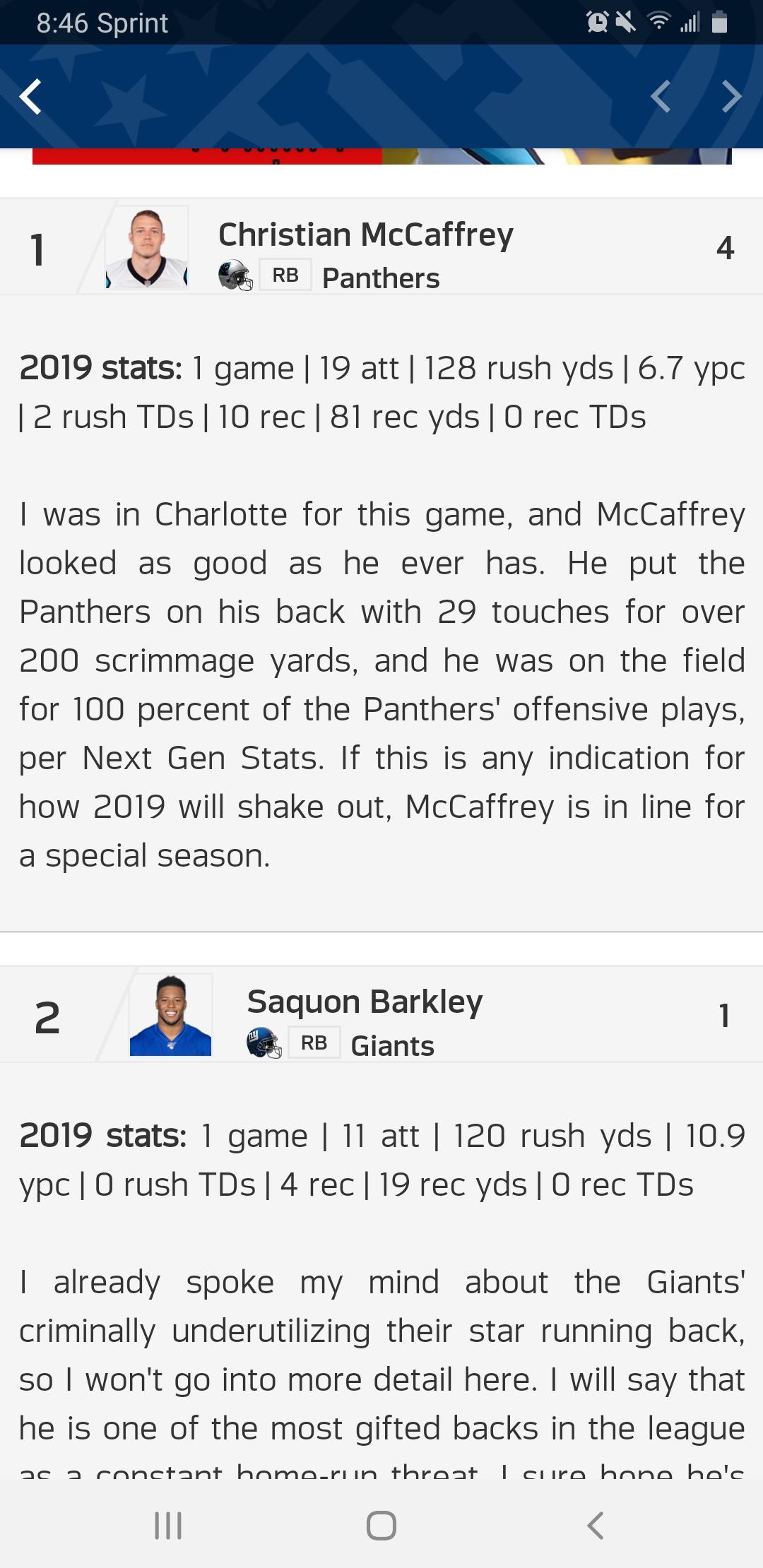Viewport: 763px width, 1568px height.
Task: Open Christian McCaffrey's player row
Action: pos(366,249)
